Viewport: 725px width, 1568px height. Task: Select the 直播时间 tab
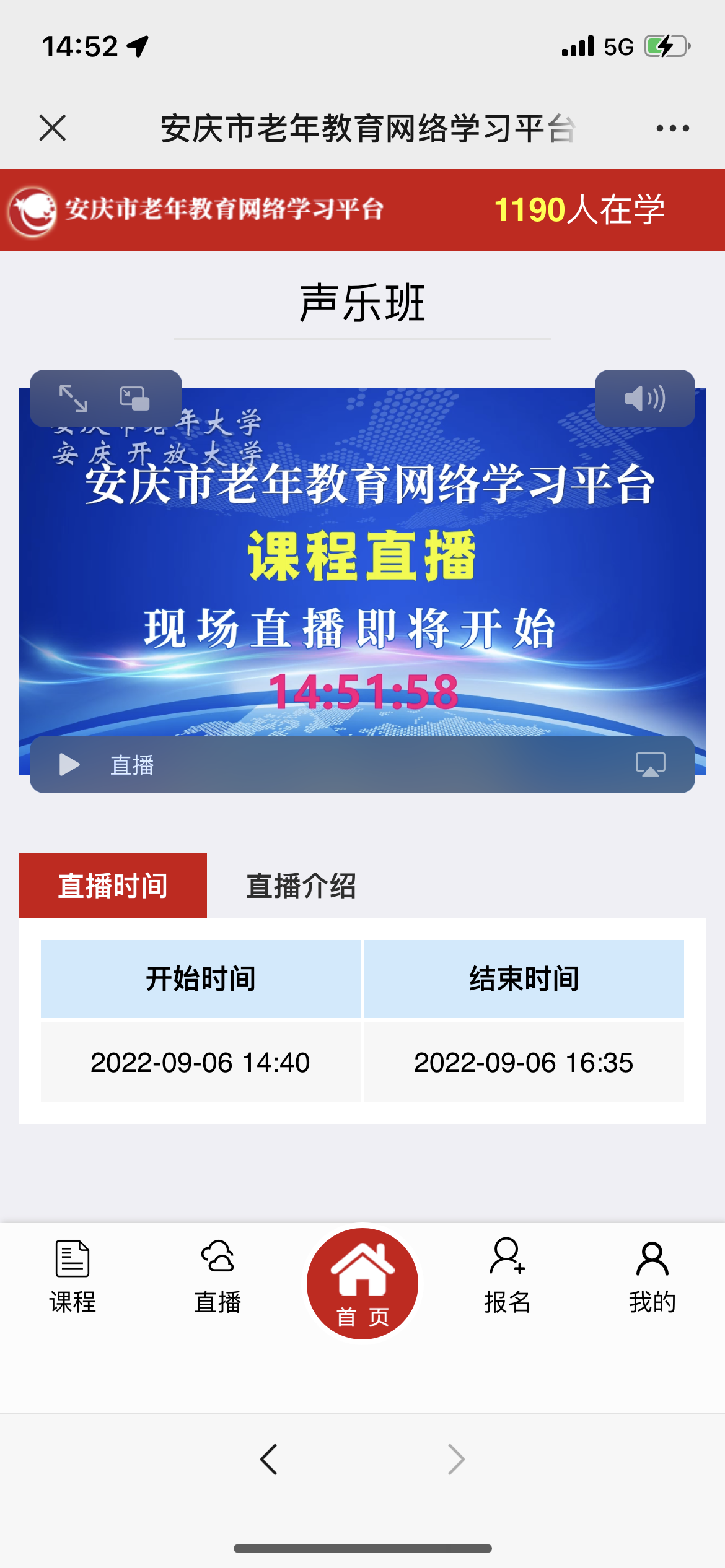tap(113, 886)
